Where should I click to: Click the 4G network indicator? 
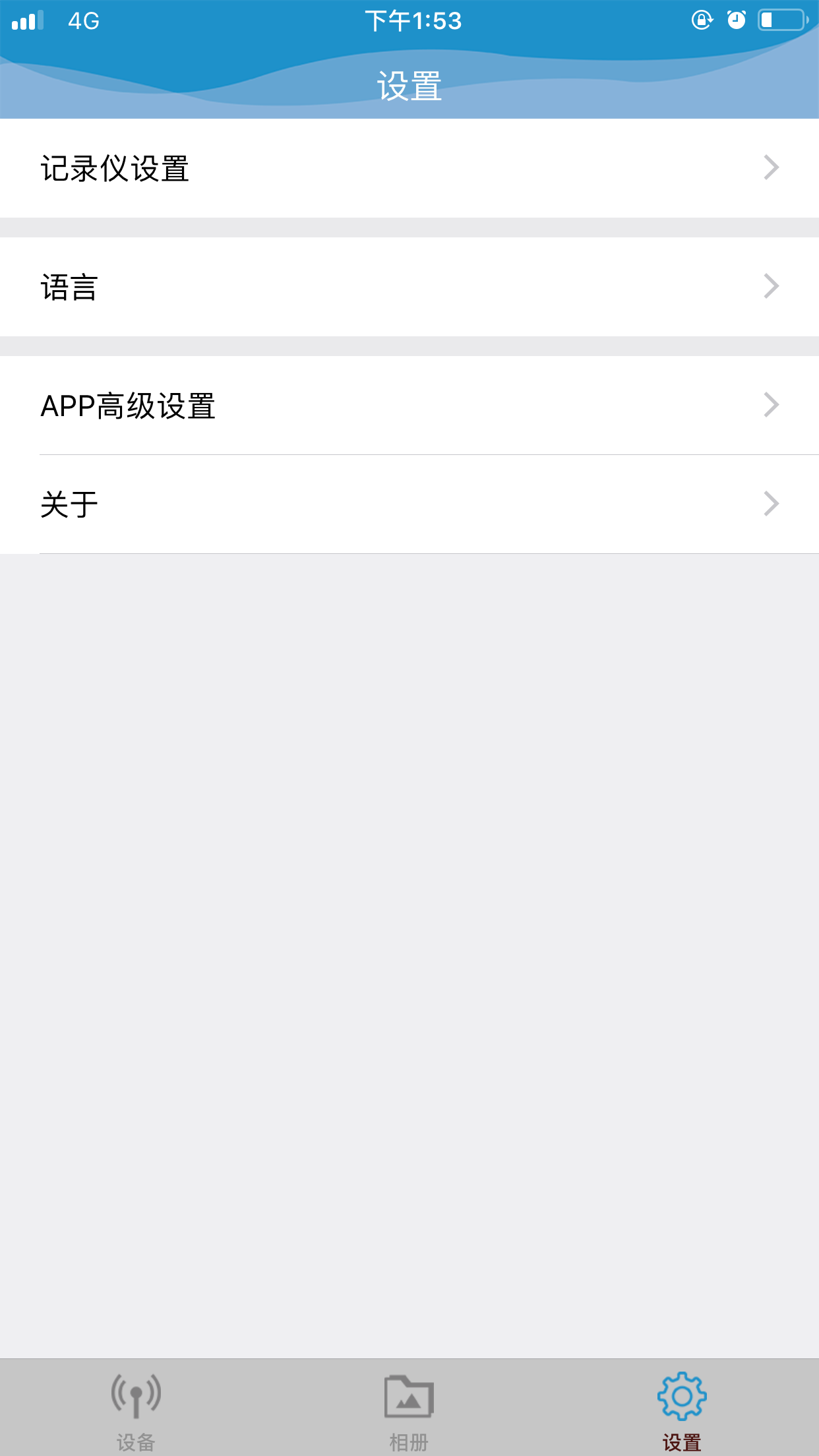tap(82, 21)
